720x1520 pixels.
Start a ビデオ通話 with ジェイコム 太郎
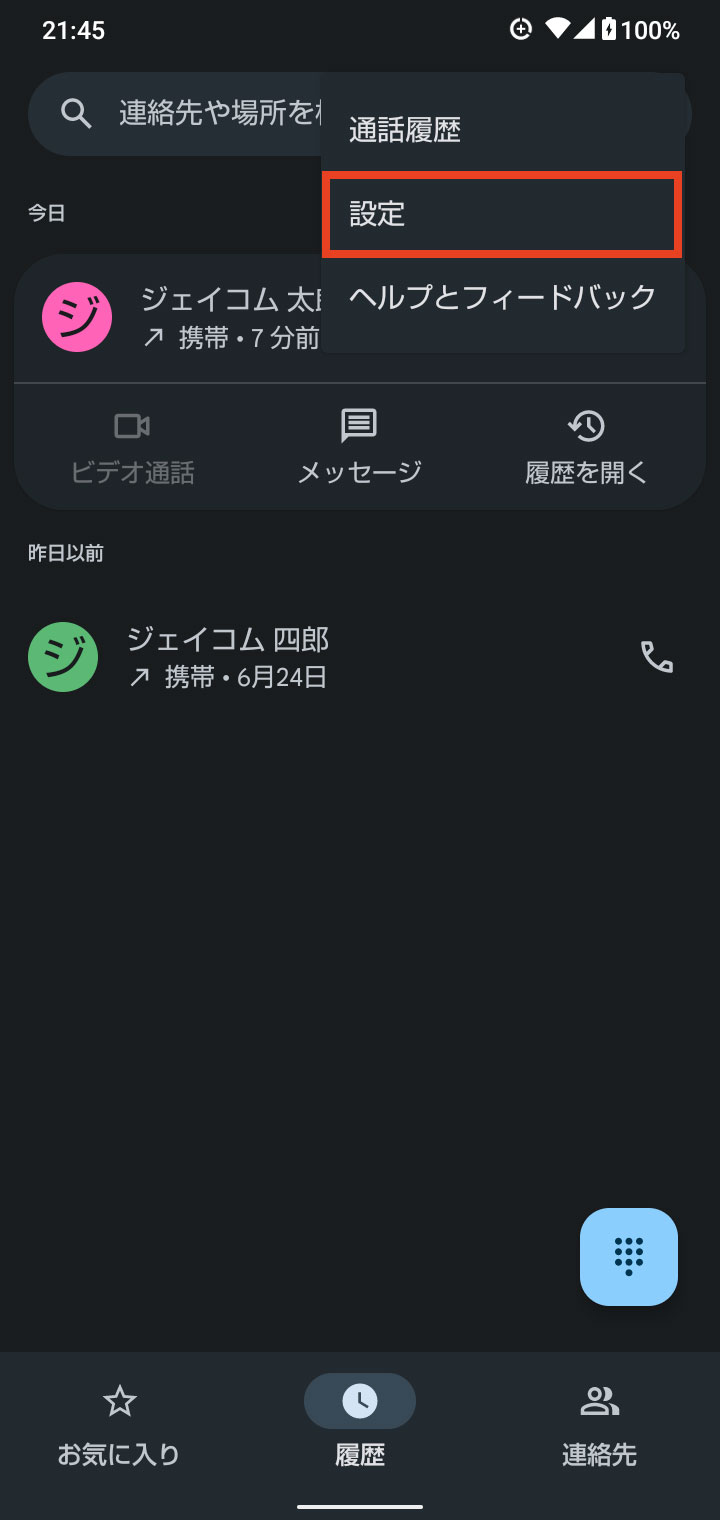pos(132,447)
